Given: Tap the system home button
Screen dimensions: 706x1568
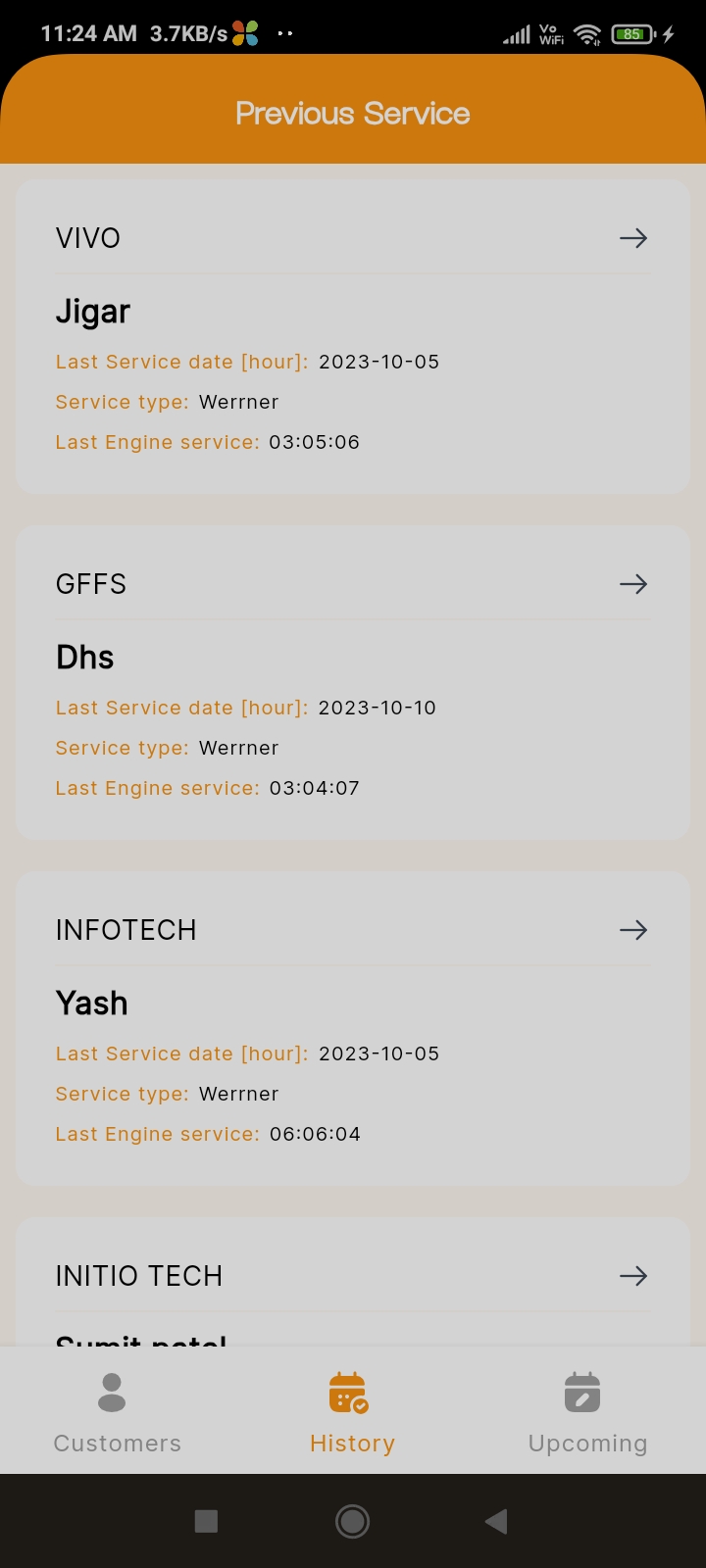Looking at the screenshot, I should 352,1521.
